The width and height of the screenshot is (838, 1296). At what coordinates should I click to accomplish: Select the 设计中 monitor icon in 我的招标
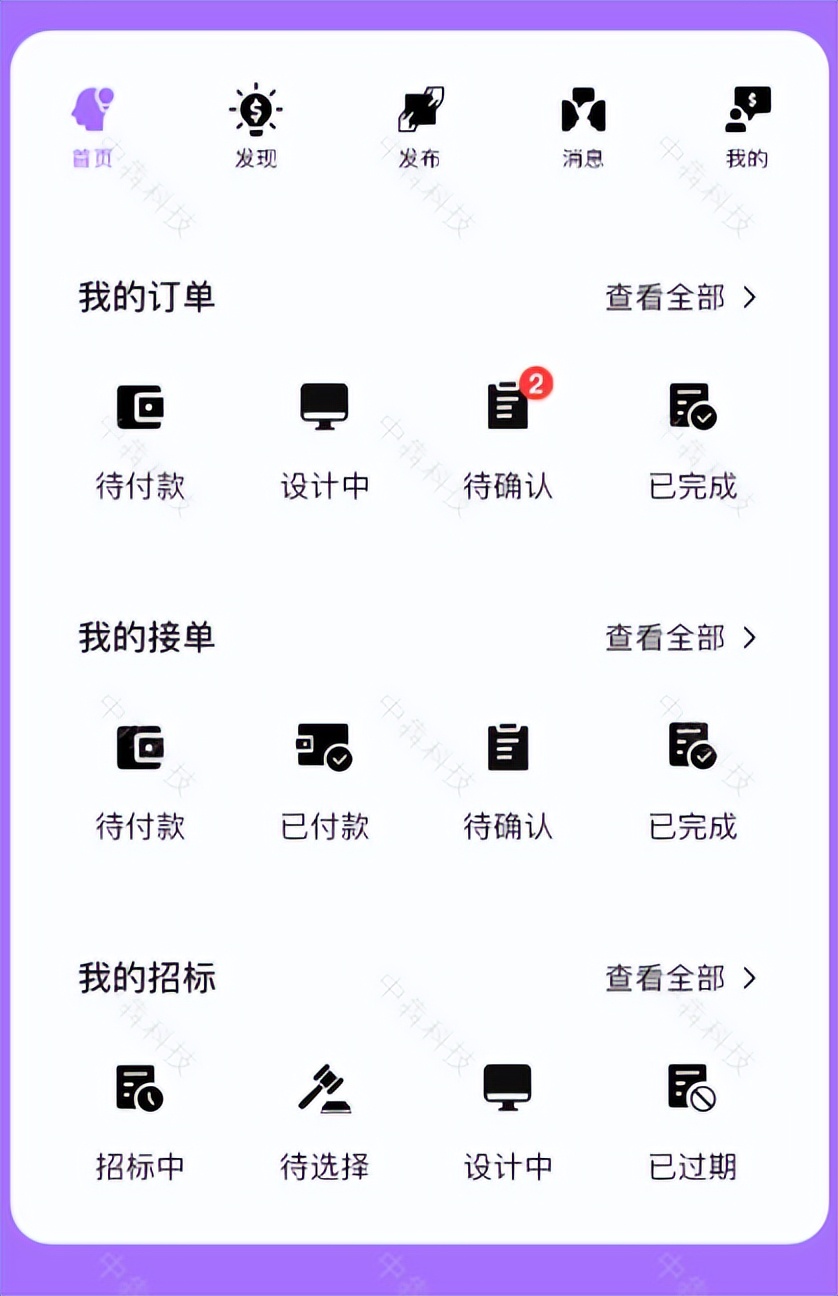[507, 1088]
